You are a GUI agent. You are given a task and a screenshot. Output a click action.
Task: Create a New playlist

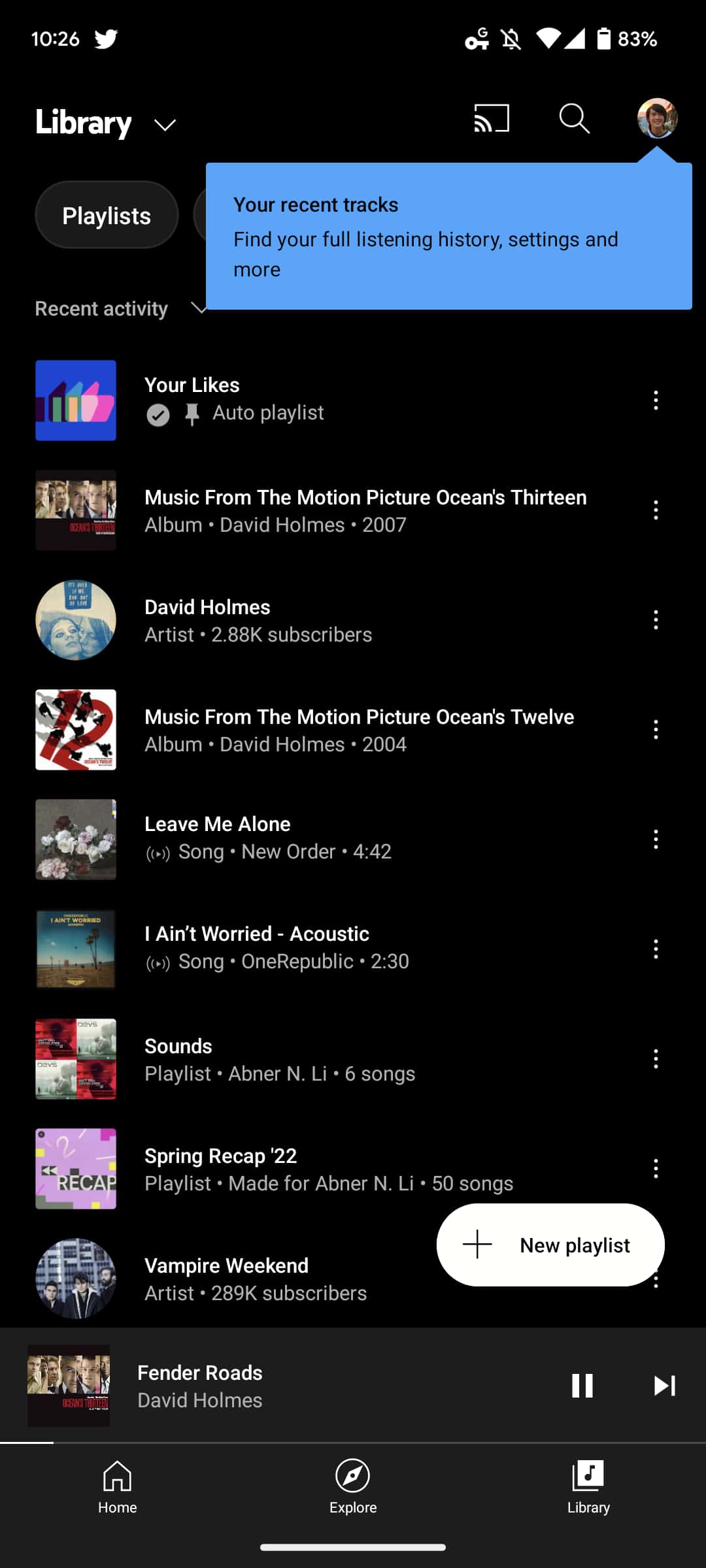click(x=550, y=1245)
